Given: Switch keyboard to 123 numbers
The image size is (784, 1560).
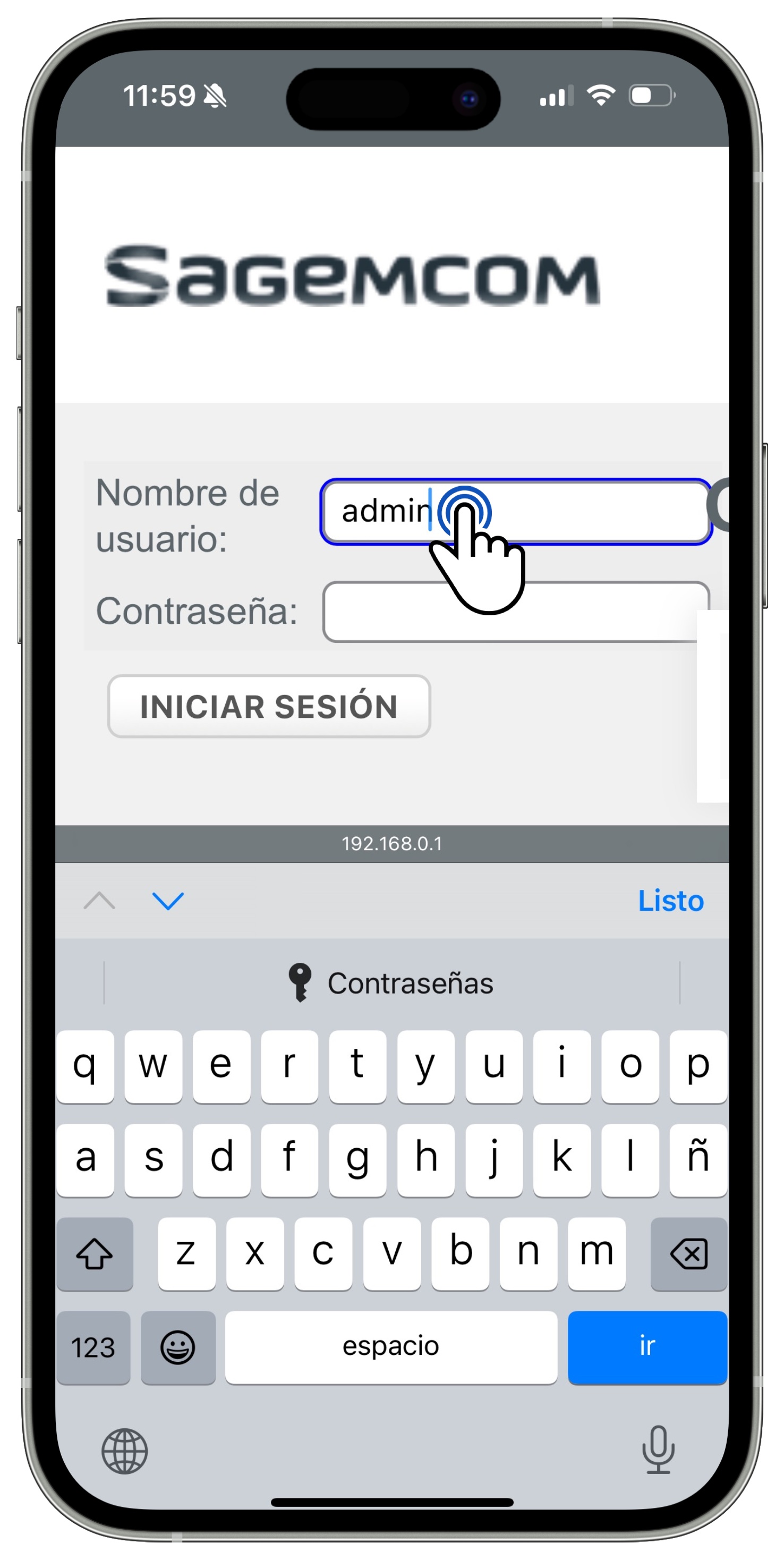Looking at the screenshot, I should (x=93, y=1347).
